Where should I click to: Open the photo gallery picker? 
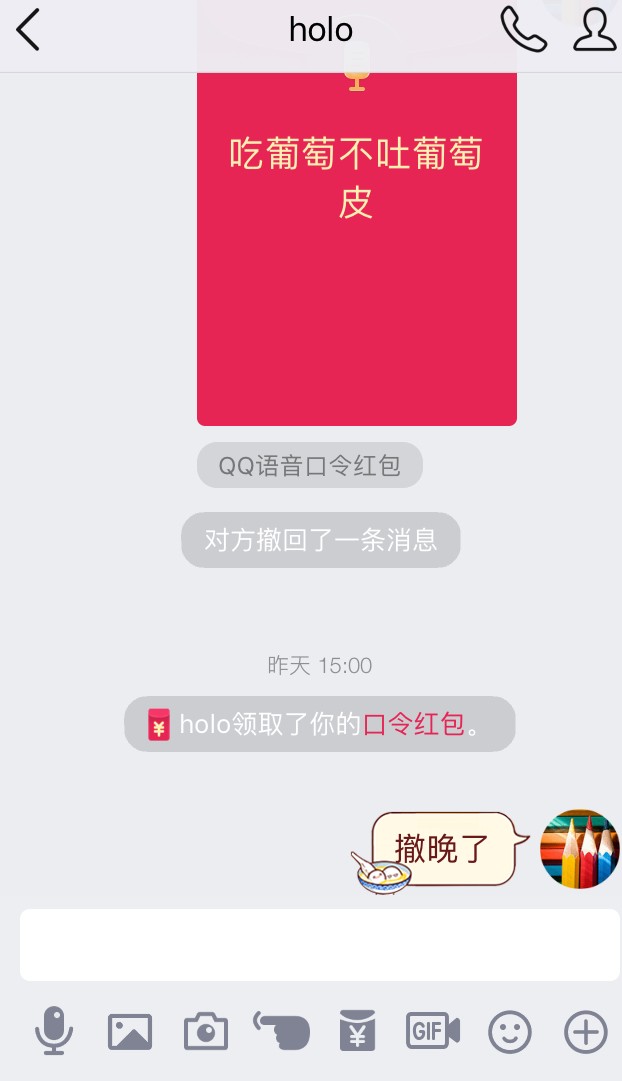(130, 1031)
